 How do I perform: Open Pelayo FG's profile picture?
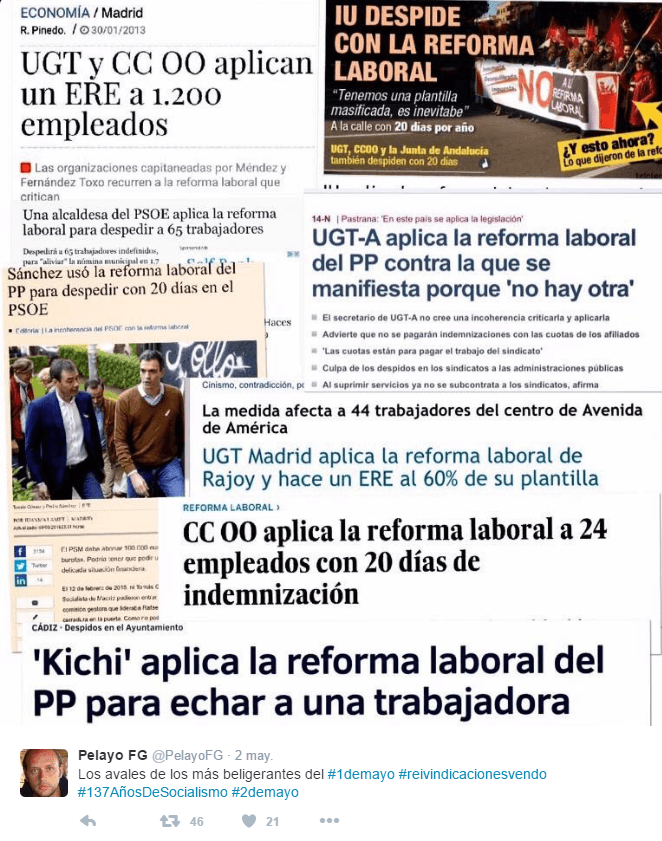point(44,773)
